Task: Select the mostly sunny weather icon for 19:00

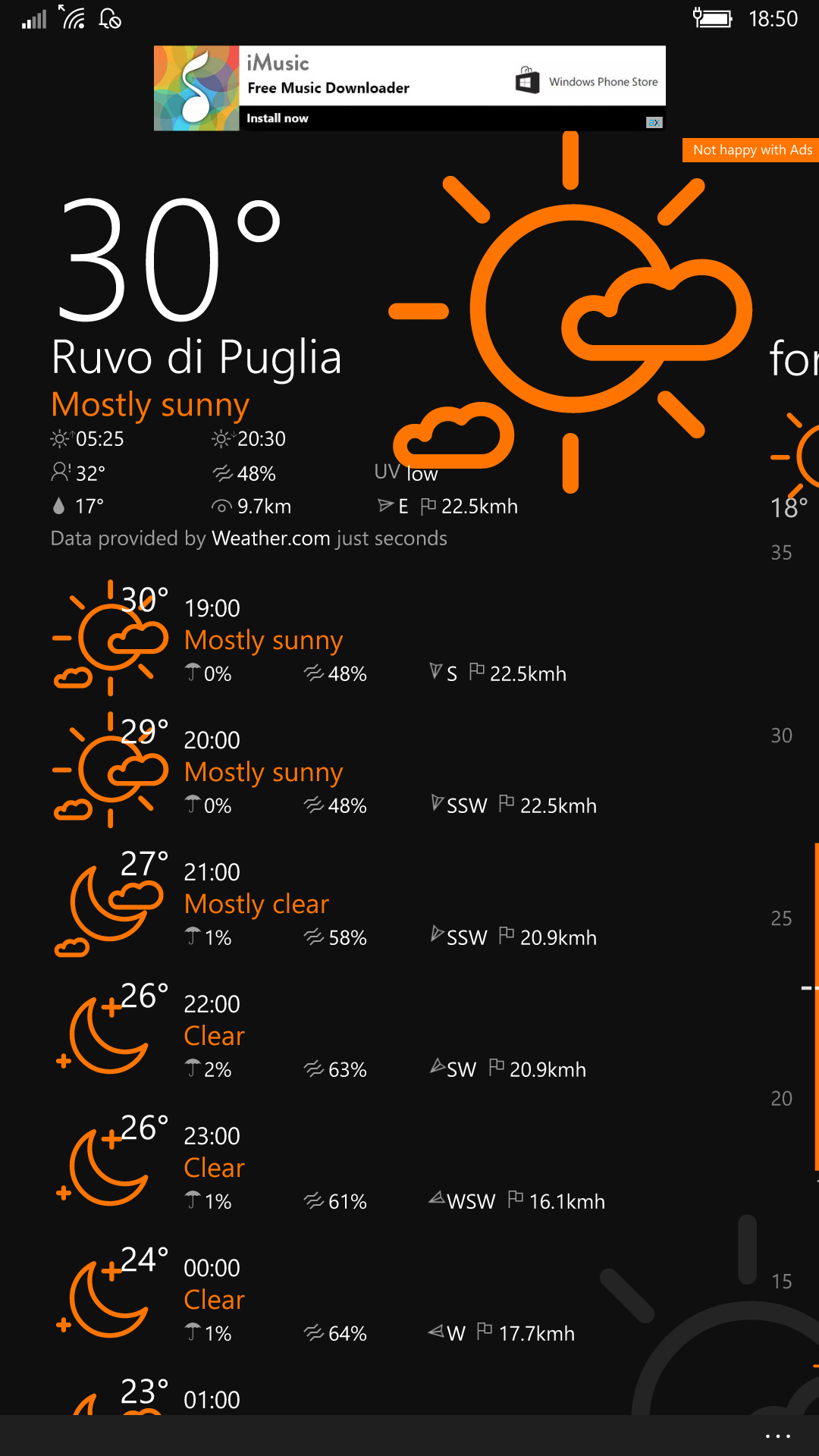Action: tap(110, 637)
